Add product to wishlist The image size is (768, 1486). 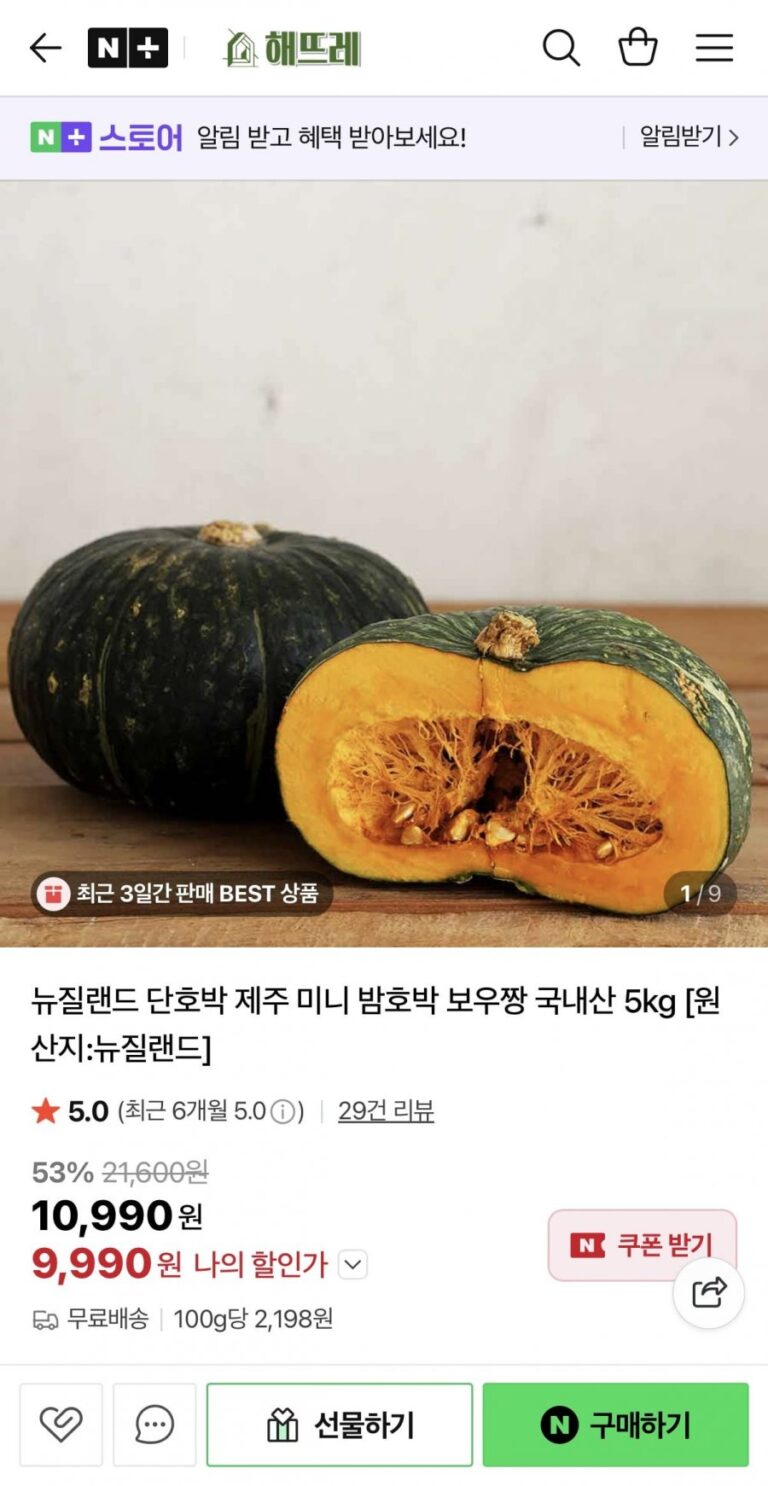tap(61, 1424)
